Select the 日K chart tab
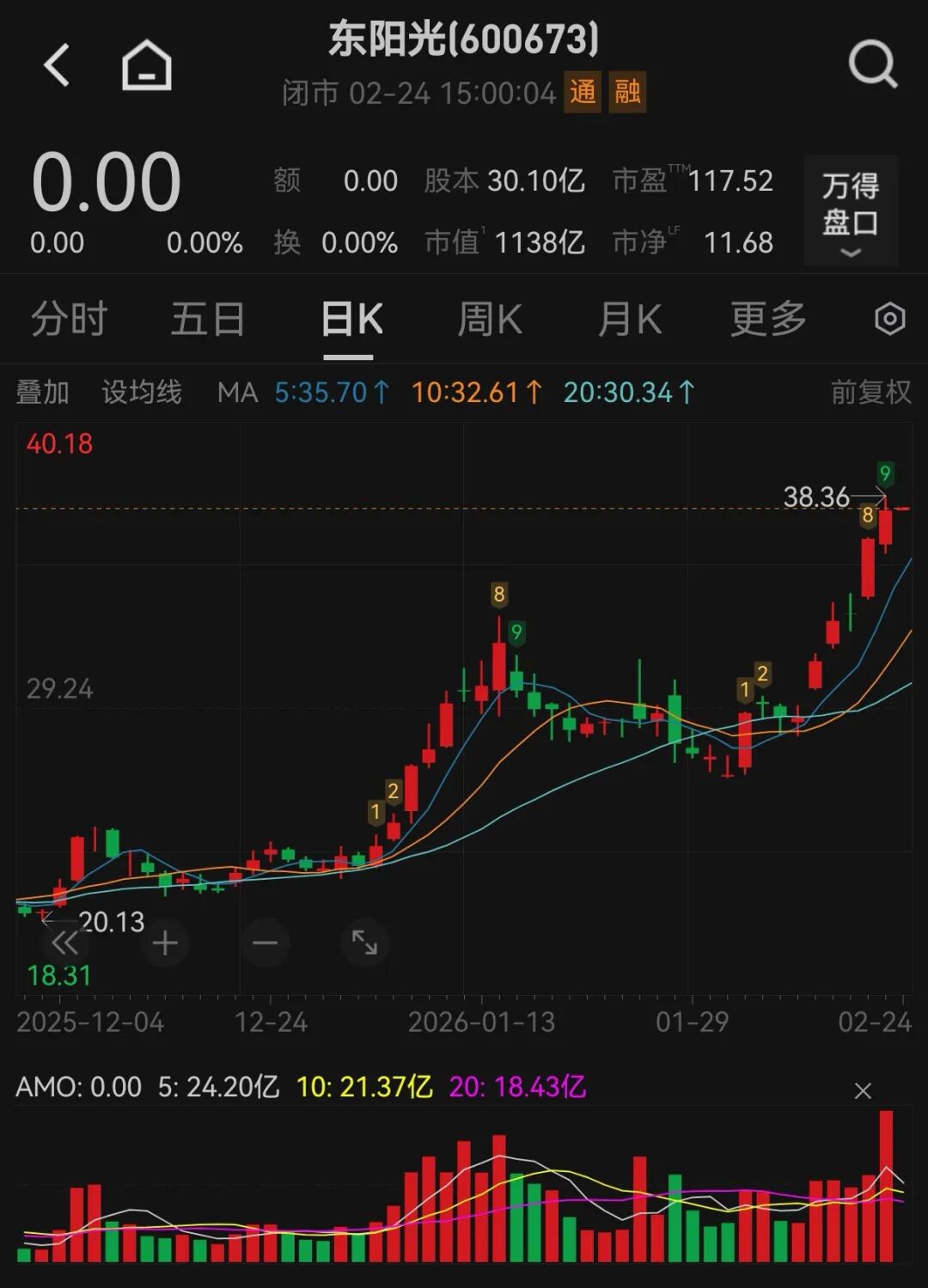Image resolution: width=928 pixels, height=1288 pixels. 351,320
